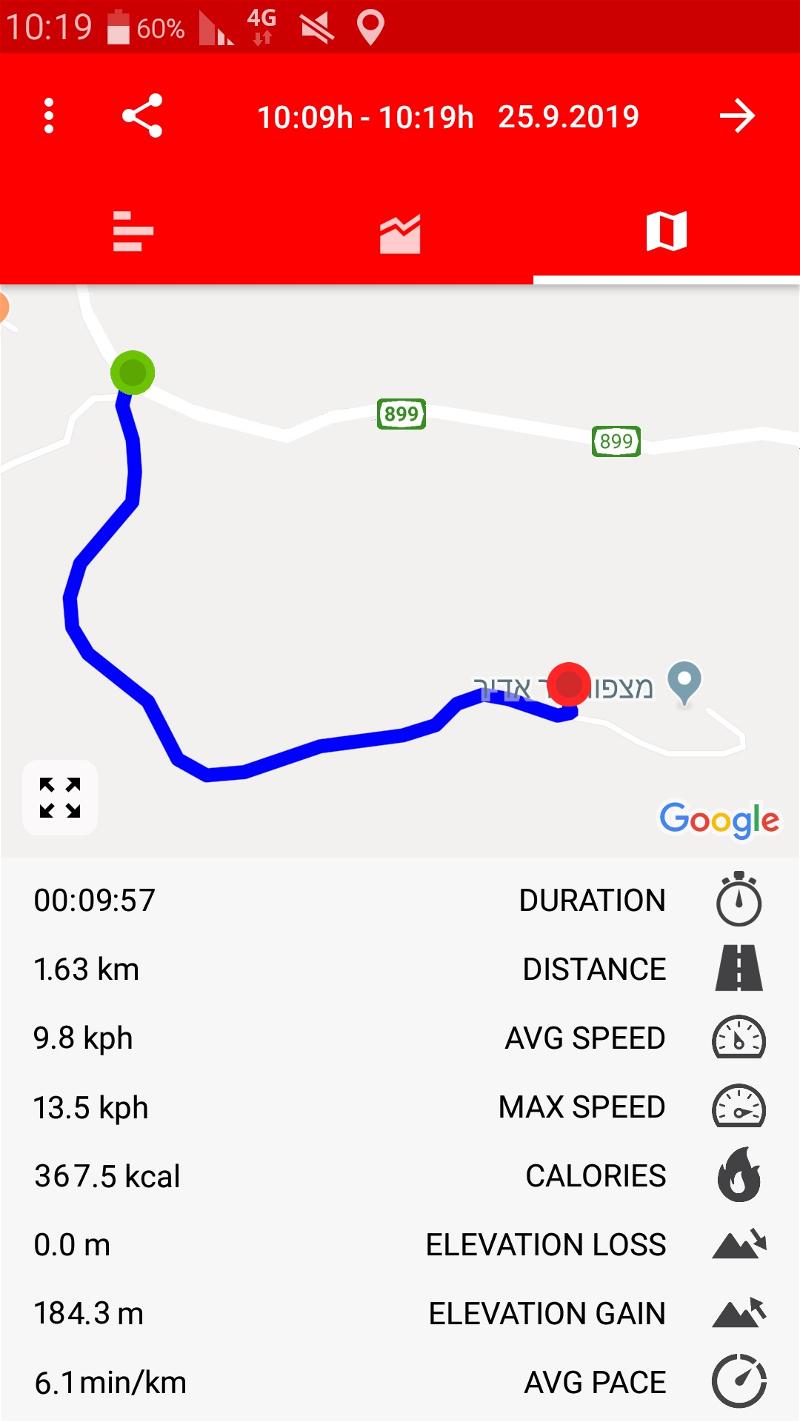Select the map tab

pos(666,232)
